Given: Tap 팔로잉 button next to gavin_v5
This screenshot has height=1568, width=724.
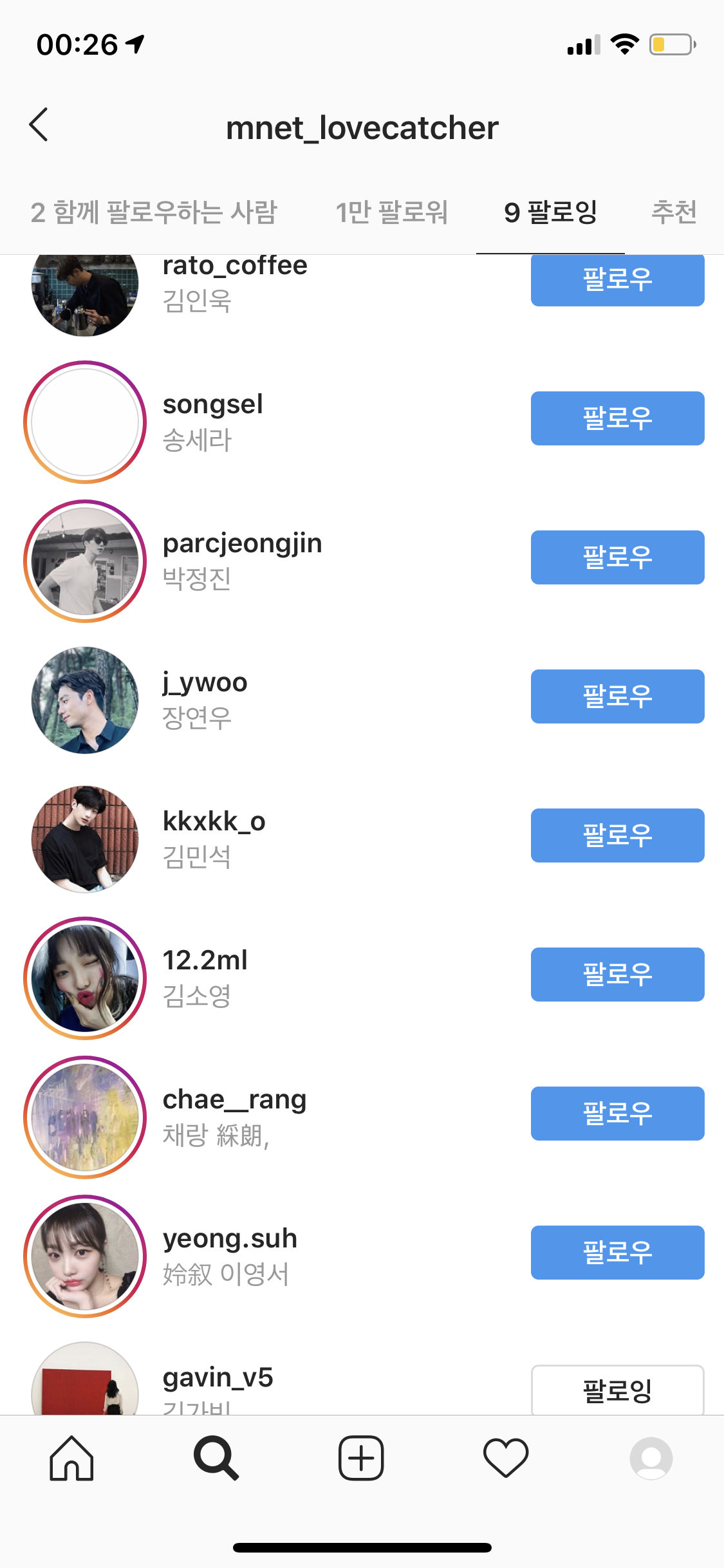Looking at the screenshot, I should pyautogui.click(x=617, y=1390).
